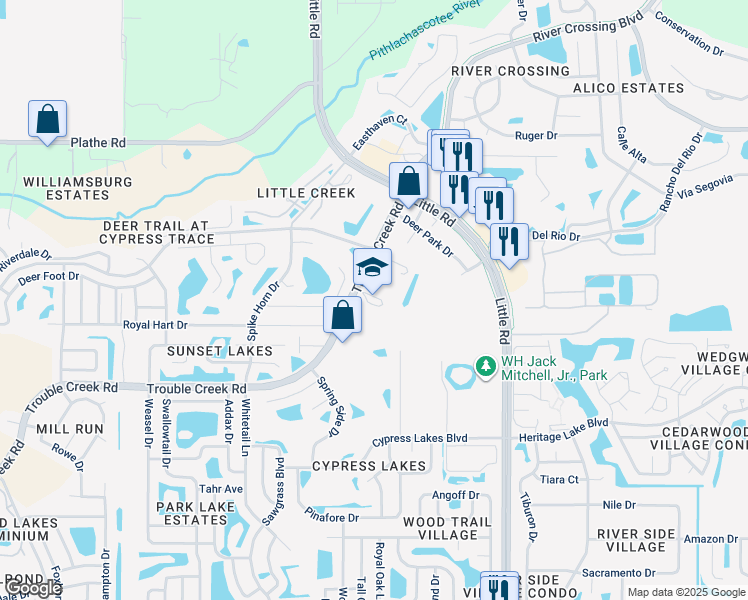Open the school marker with graduation cap

[372, 268]
